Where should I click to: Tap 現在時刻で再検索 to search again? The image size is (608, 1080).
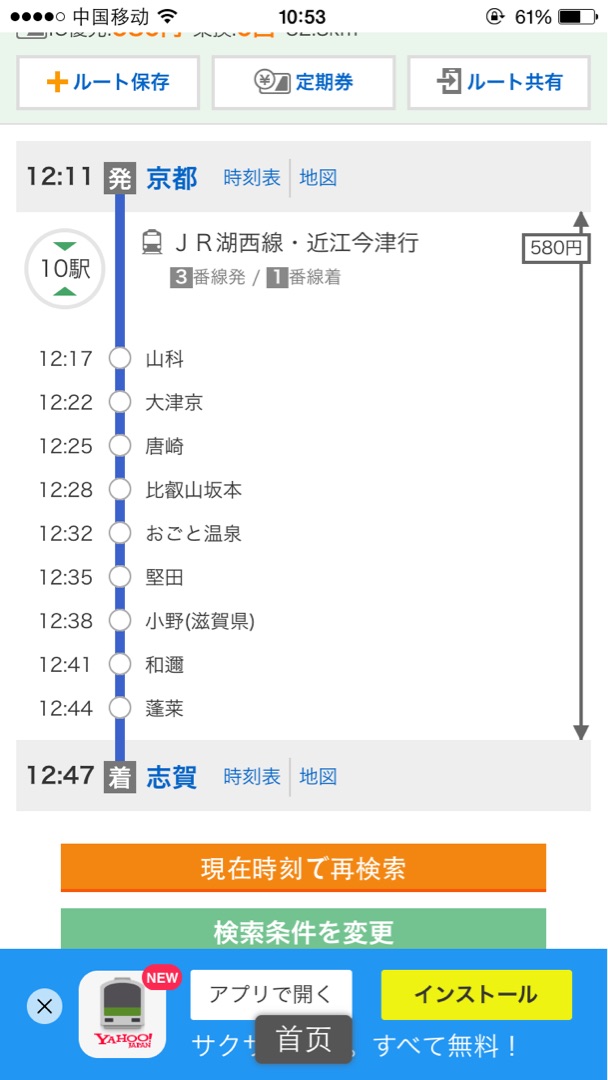click(303, 868)
